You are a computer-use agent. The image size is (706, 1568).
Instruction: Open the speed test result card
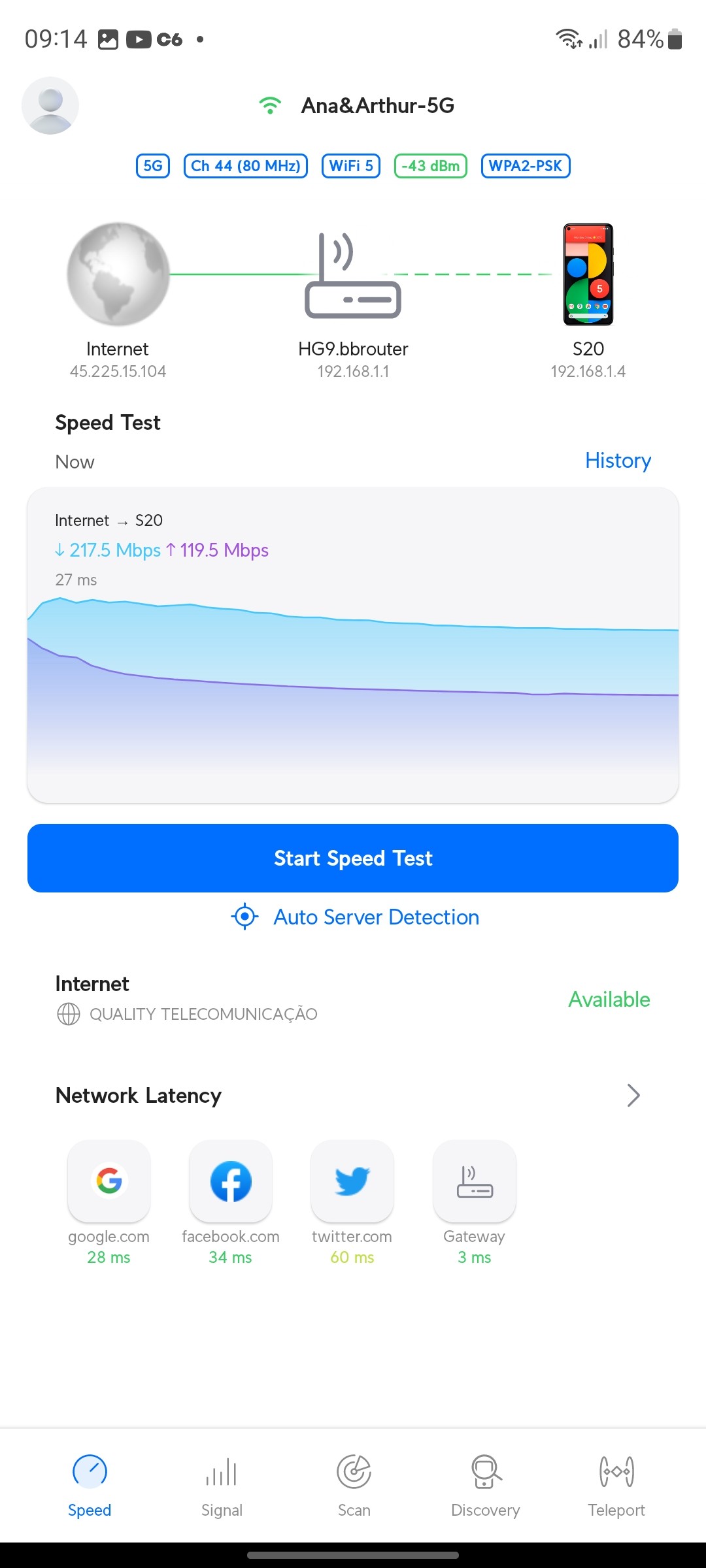point(353,645)
